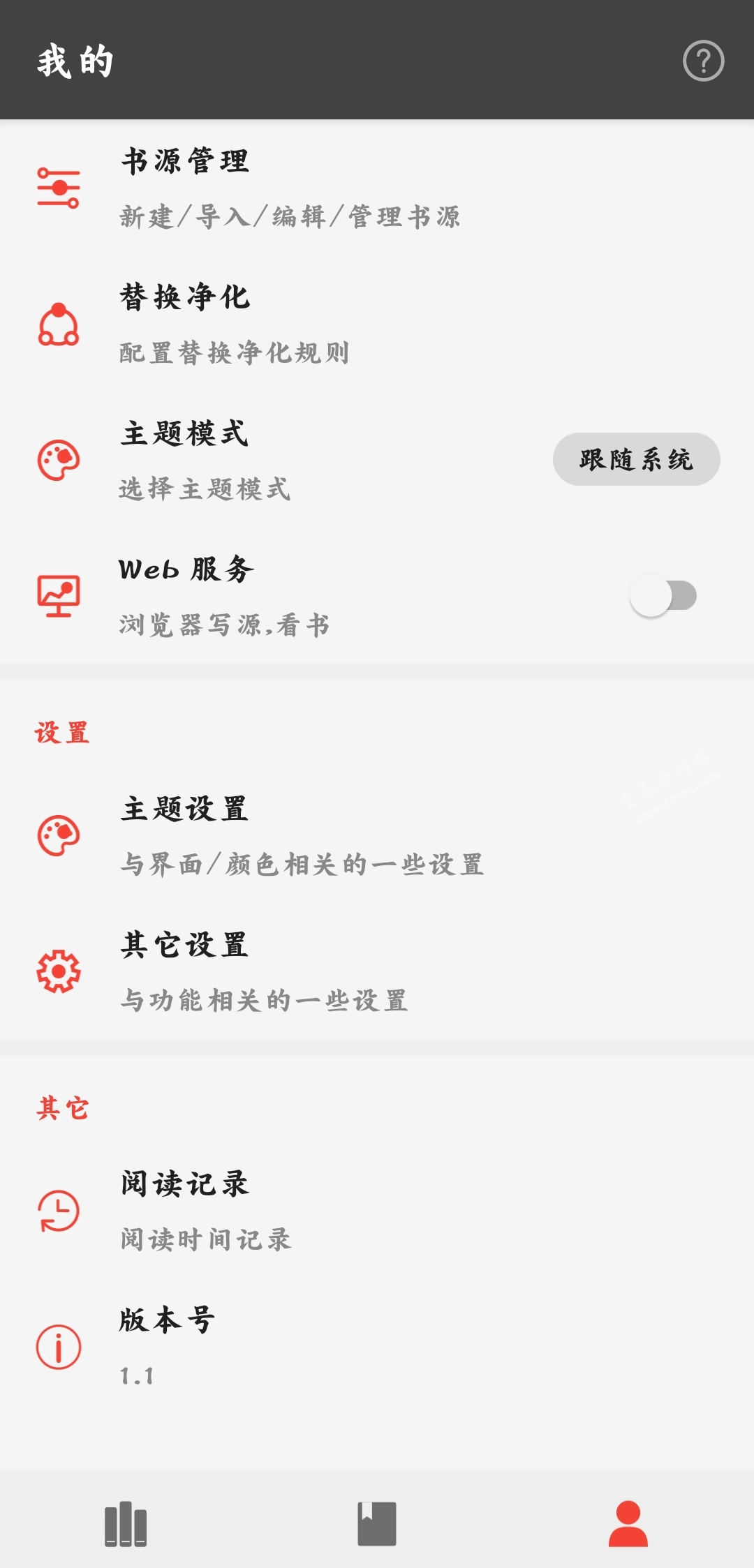Select the profile person tab
This screenshot has height=1568, width=754.
coord(628,1524)
